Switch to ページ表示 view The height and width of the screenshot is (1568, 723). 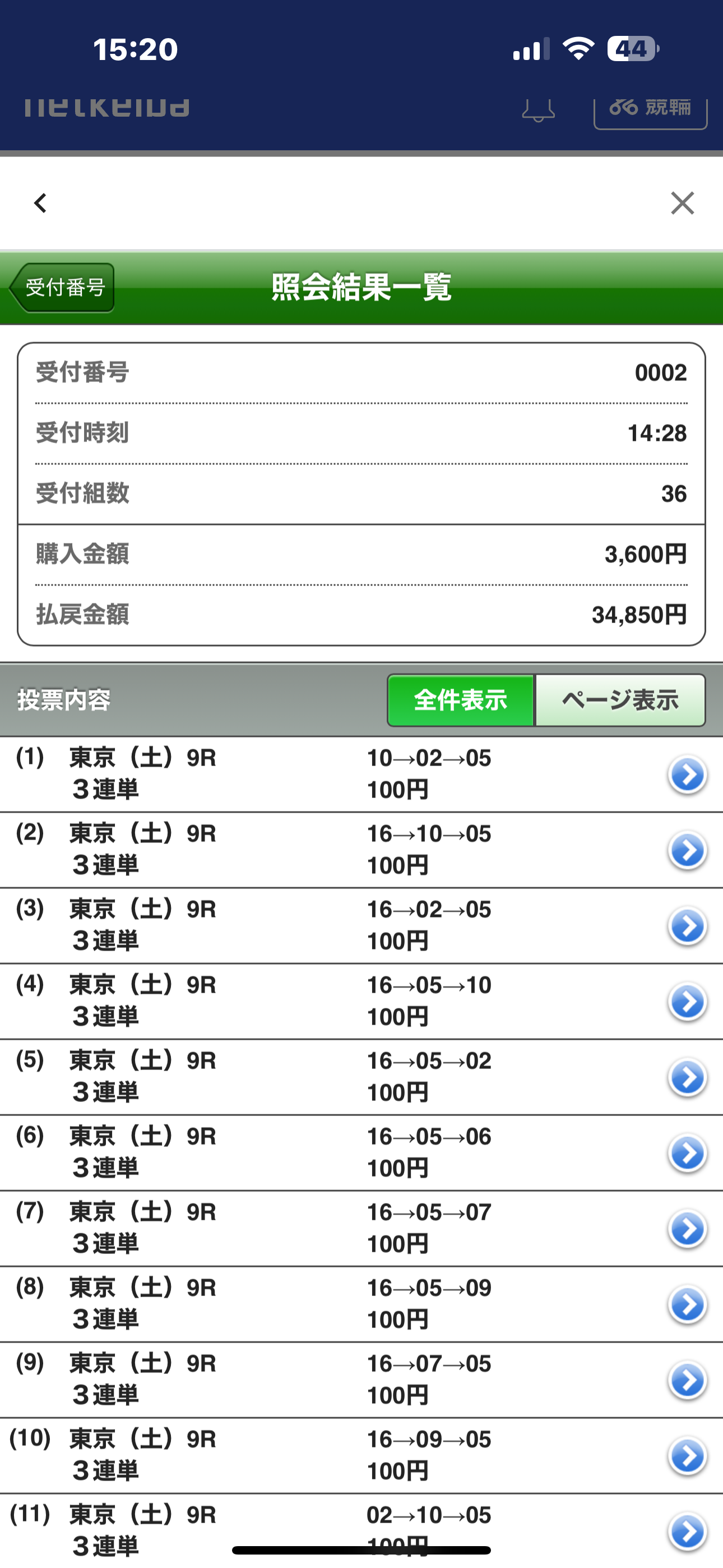pos(620,700)
